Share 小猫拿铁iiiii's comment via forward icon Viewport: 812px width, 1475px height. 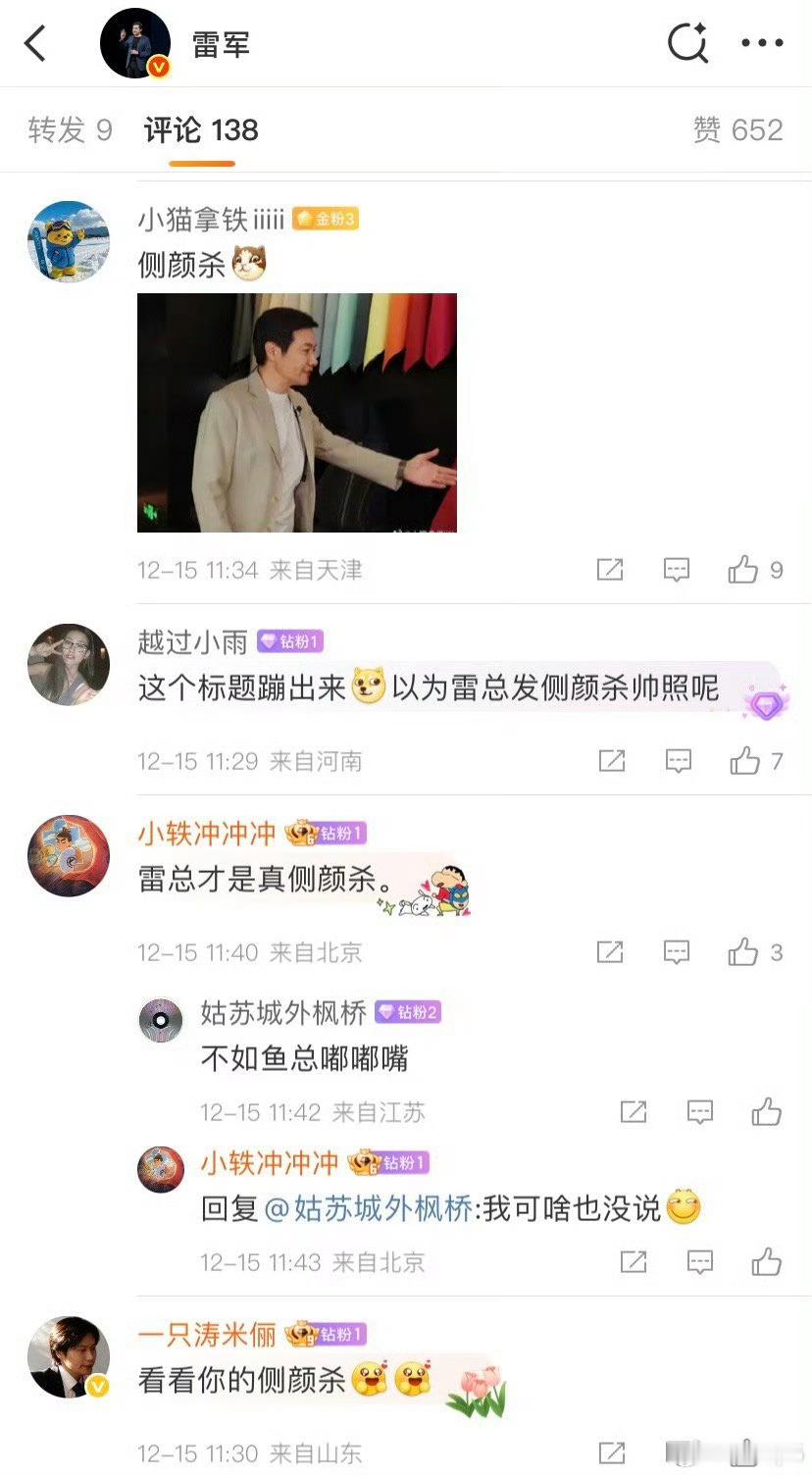coord(610,569)
